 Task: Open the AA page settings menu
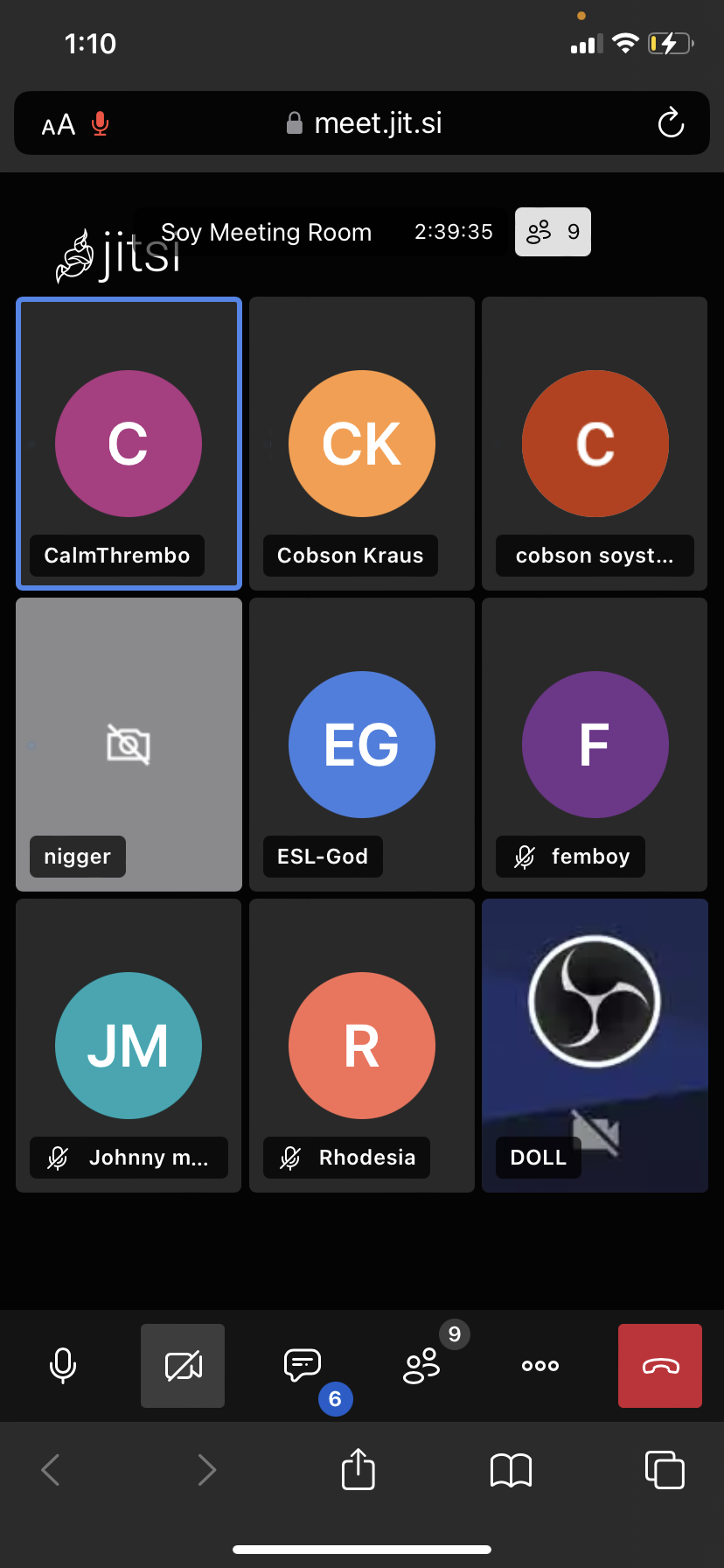coord(59,125)
